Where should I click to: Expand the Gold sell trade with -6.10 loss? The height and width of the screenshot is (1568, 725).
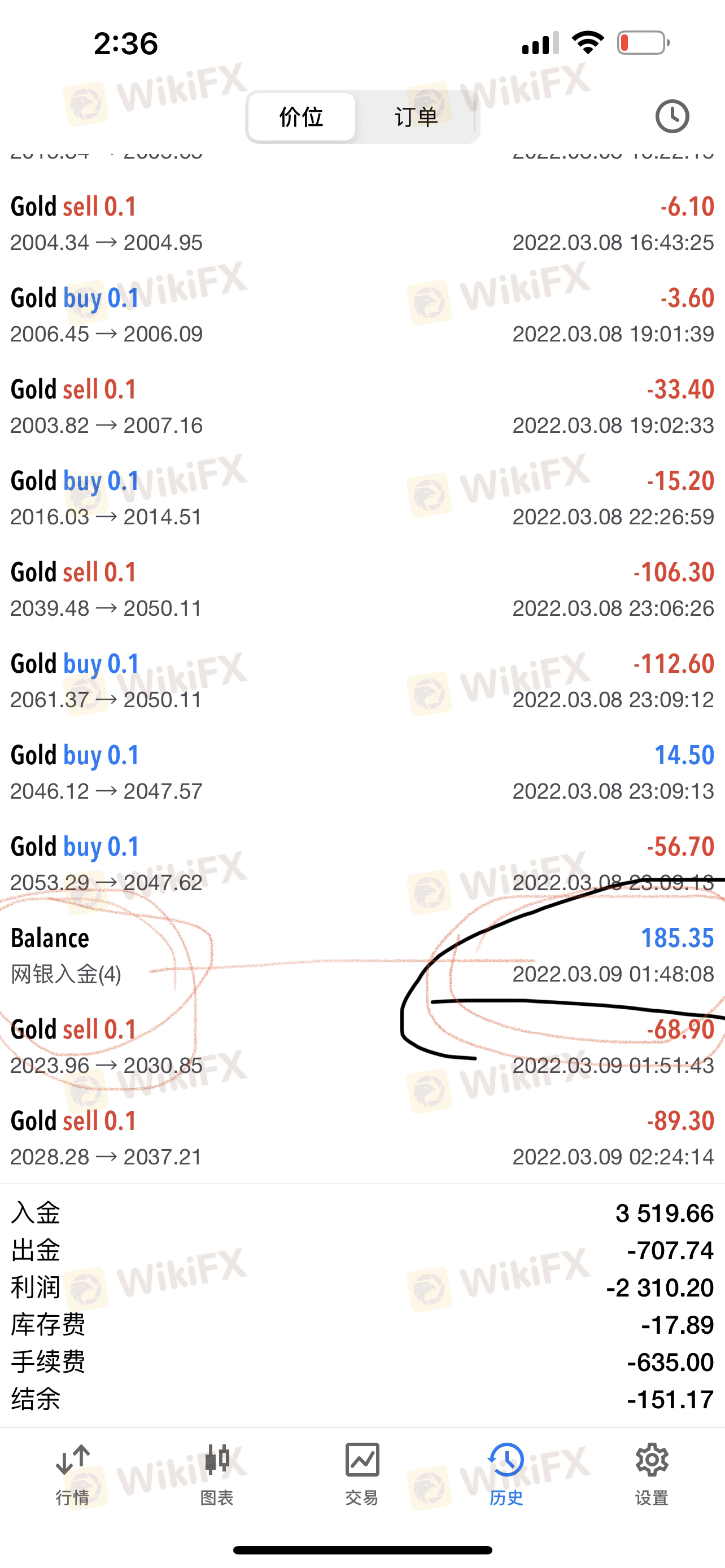click(x=362, y=224)
